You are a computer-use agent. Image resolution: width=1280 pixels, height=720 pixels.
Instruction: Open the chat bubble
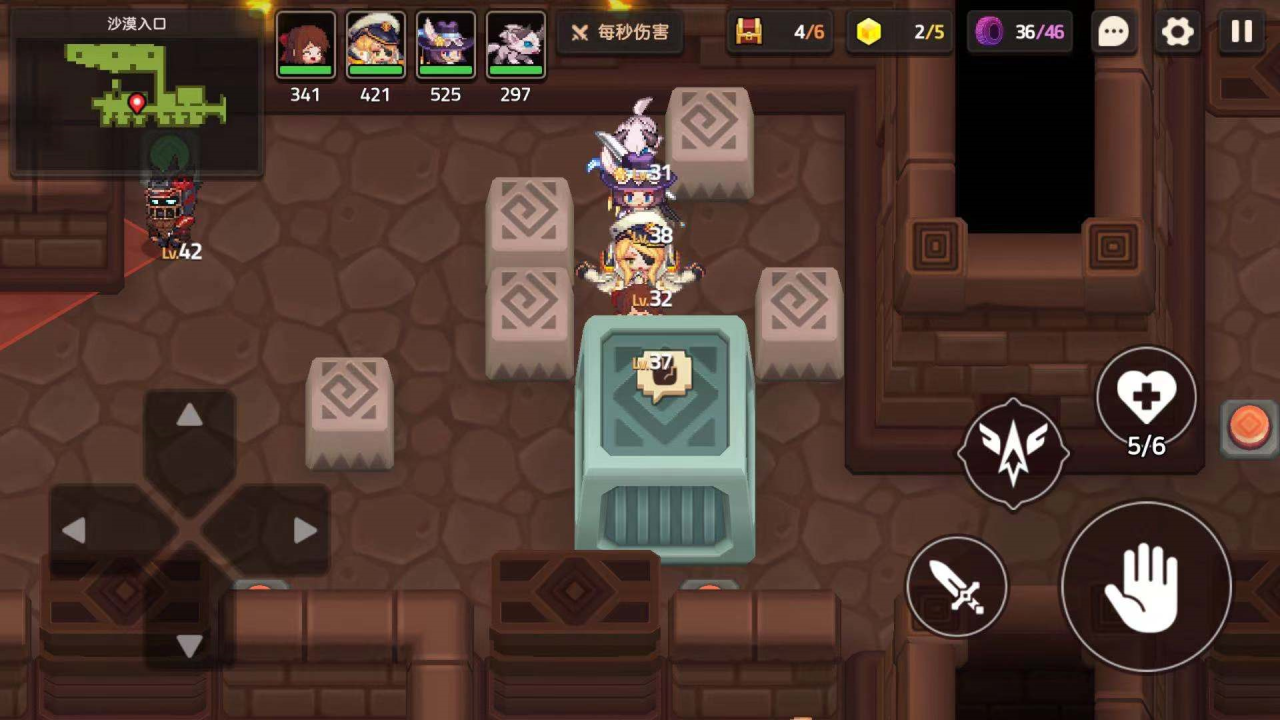tap(1114, 32)
